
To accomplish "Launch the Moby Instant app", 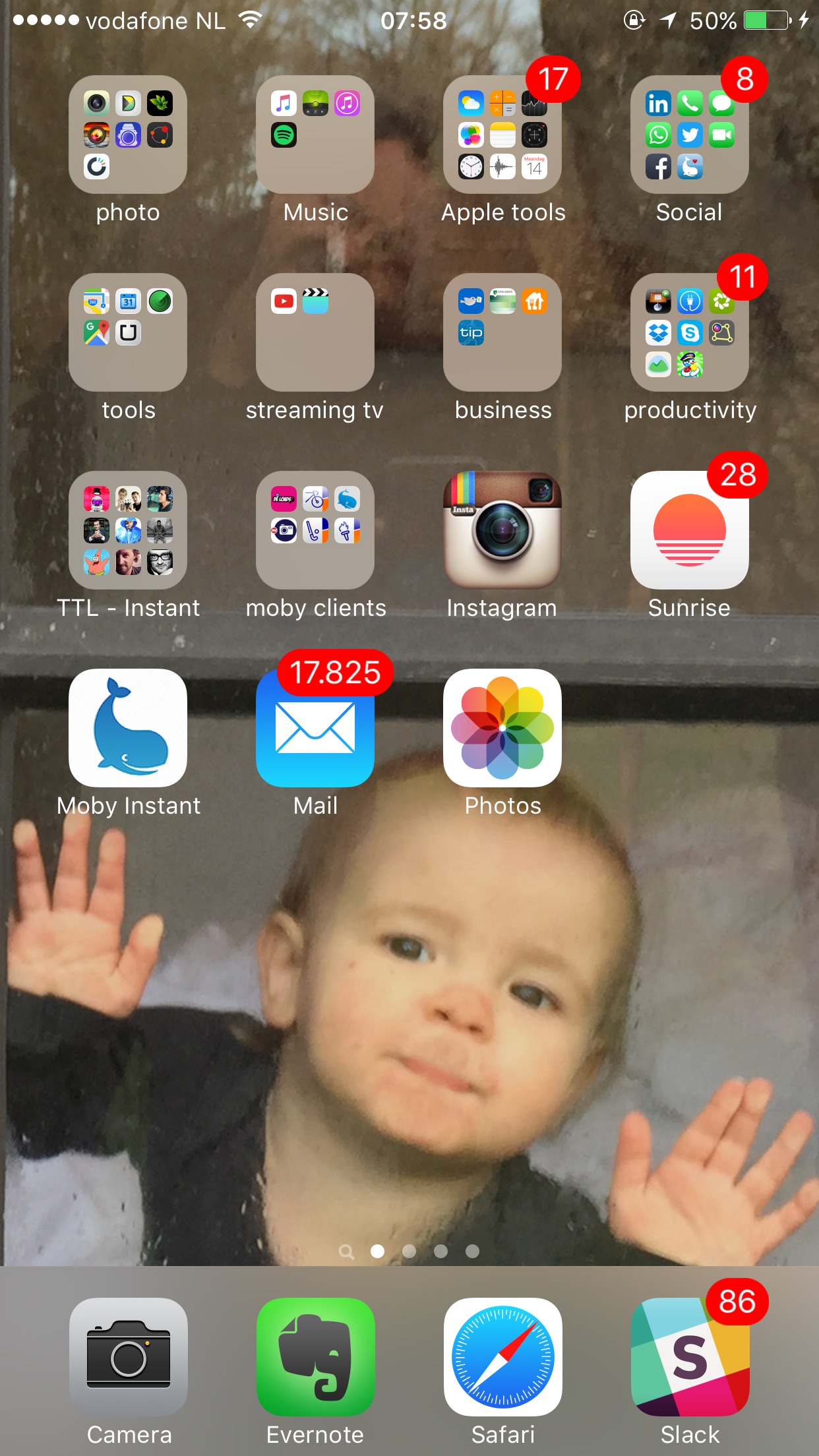I will pyautogui.click(x=128, y=728).
